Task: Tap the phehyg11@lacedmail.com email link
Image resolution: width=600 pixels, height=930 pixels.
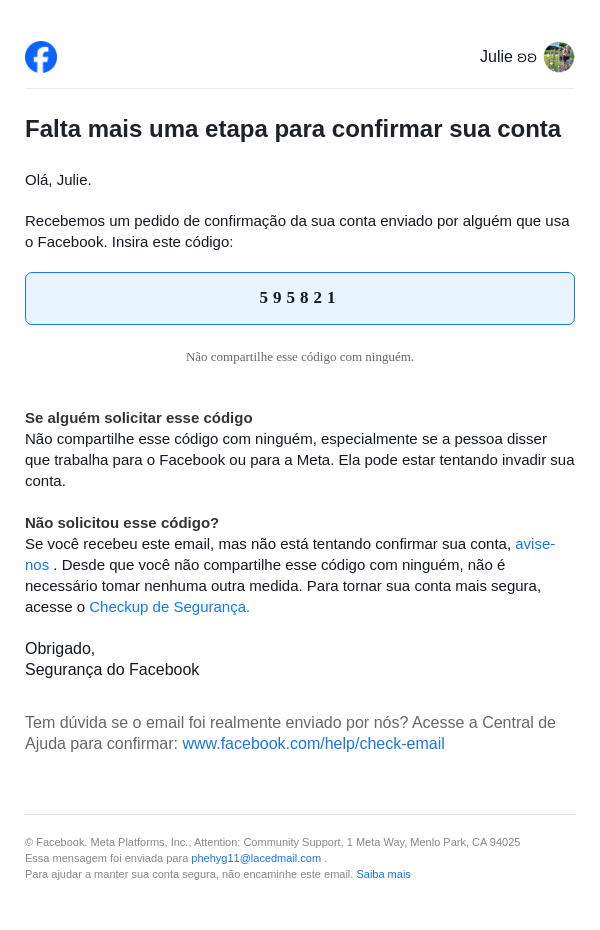Action: [256, 858]
